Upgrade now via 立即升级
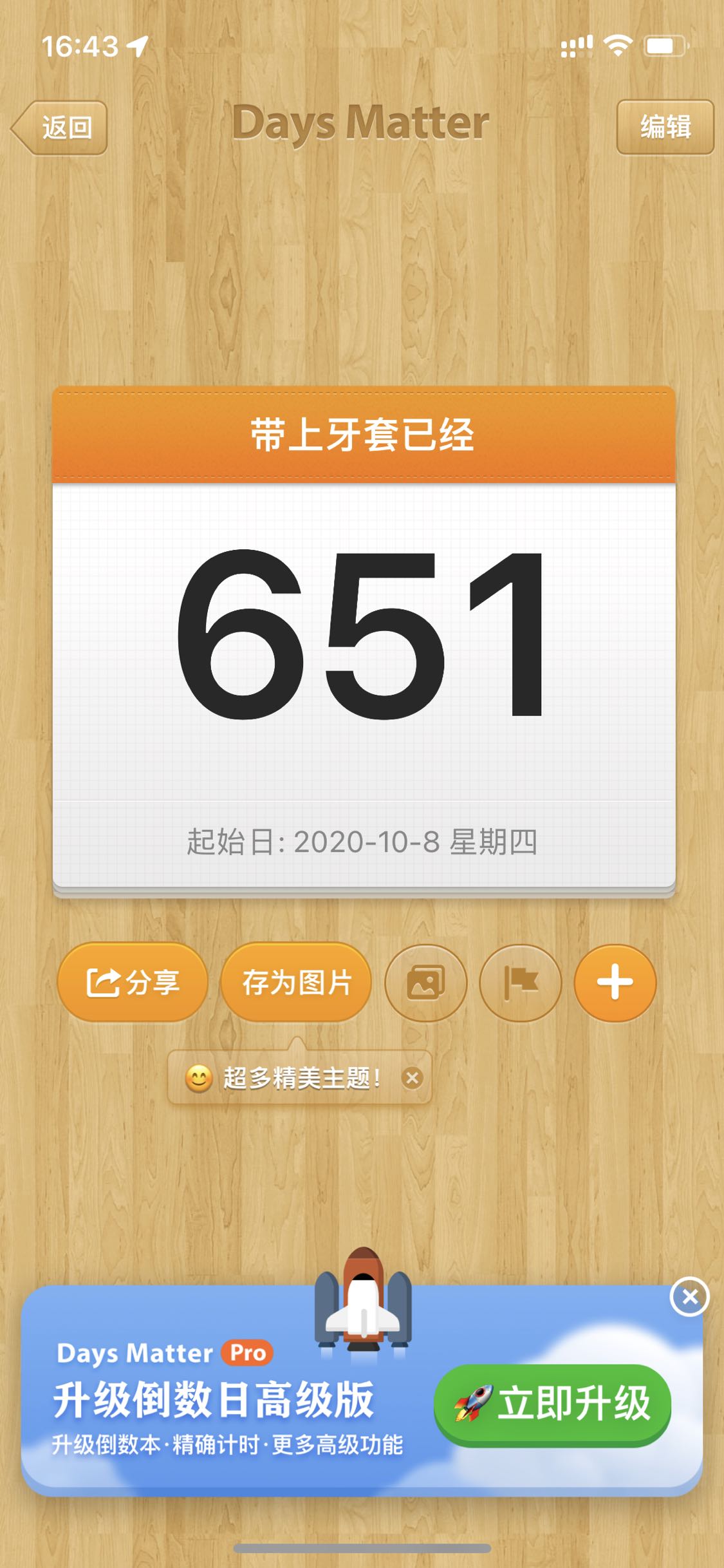The image size is (724, 1568). click(553, 1404)
